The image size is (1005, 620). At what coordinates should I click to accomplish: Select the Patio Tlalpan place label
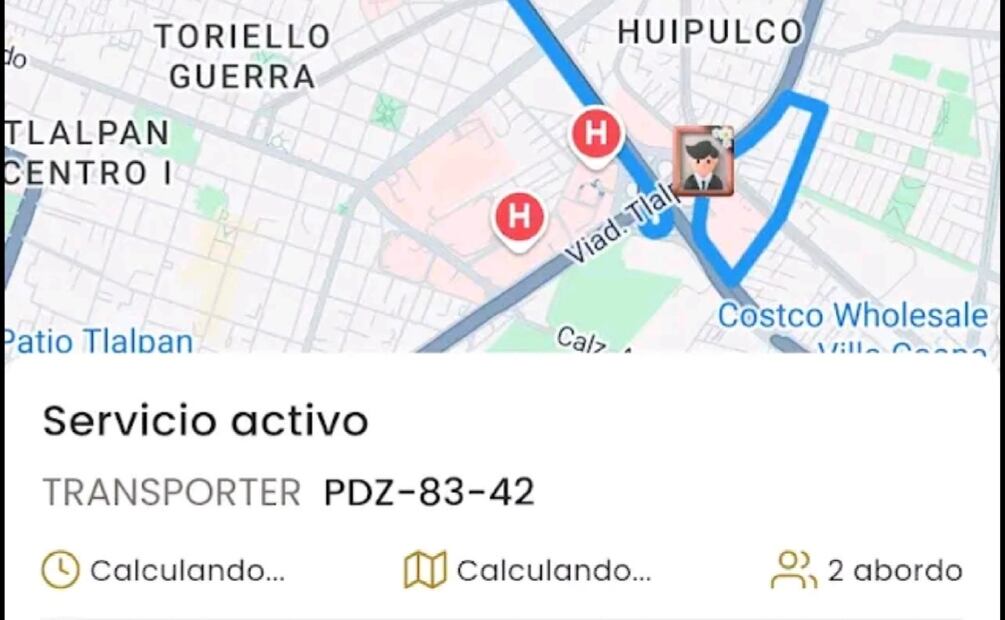(x=97, y=341)
